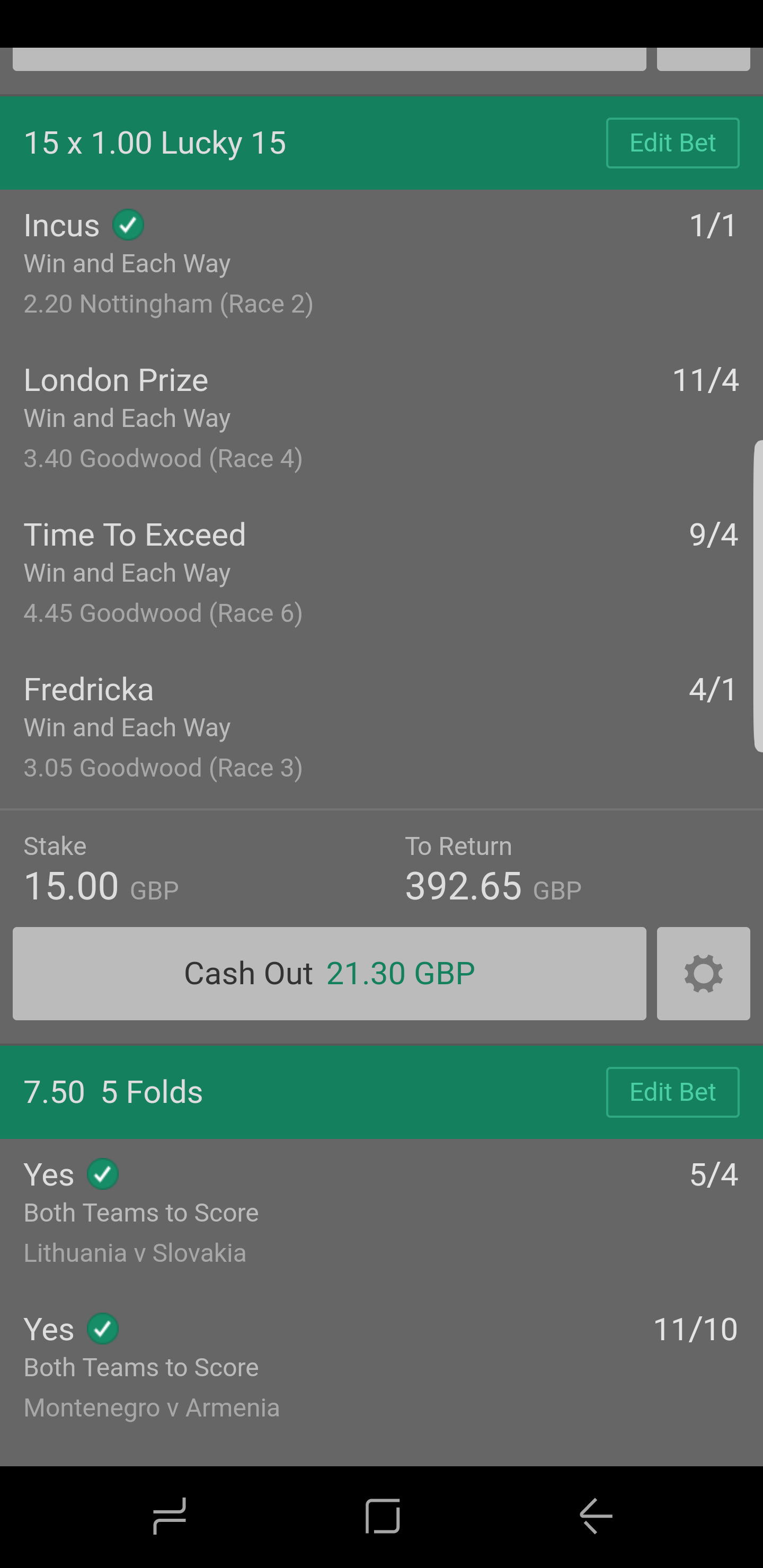Edit the Lucky 15 bet
The image size is (763, 1568).
(x=672, y=143)
